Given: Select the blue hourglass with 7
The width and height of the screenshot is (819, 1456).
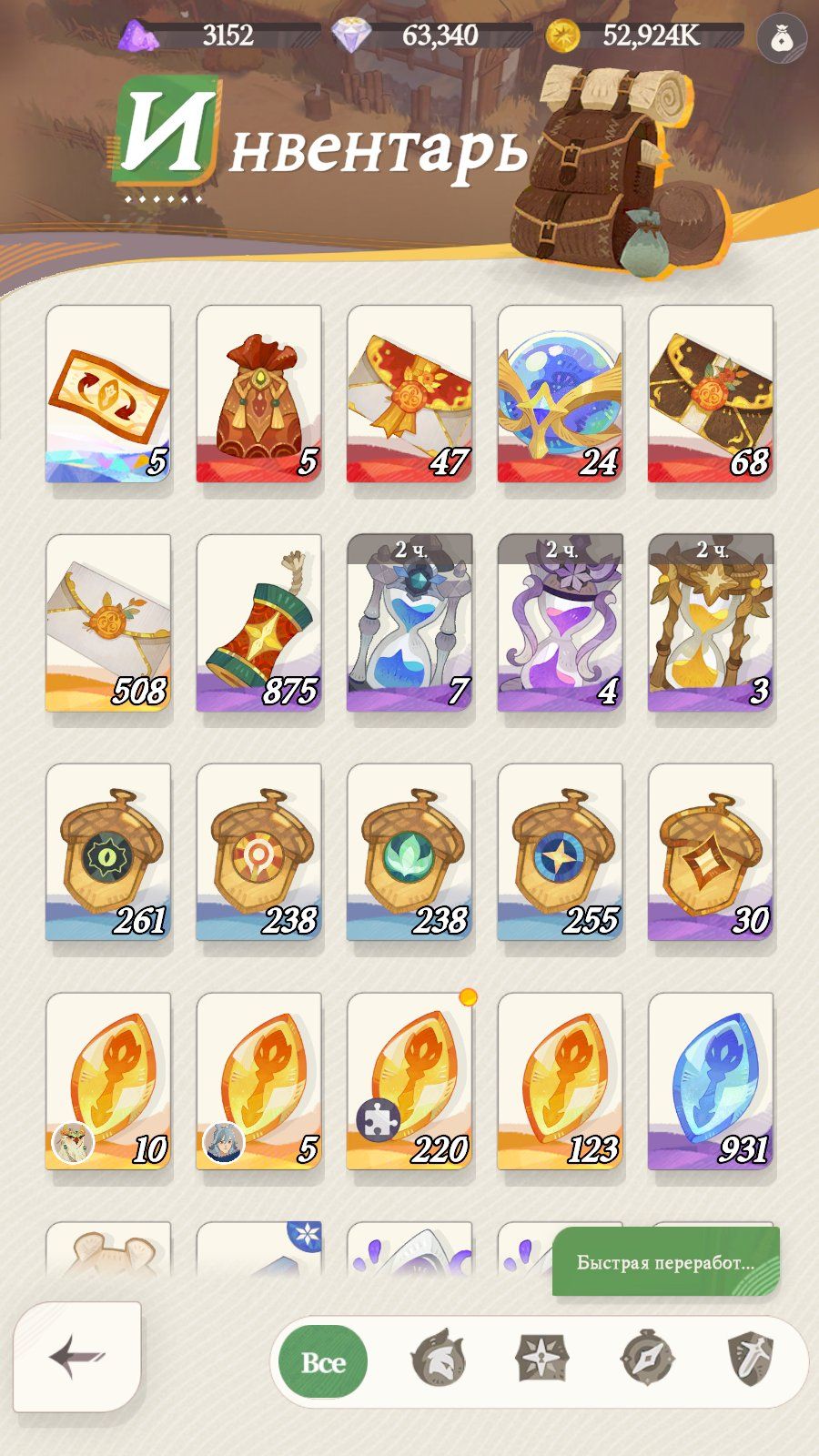Looking at the screenshot, I should click(409, 623).
